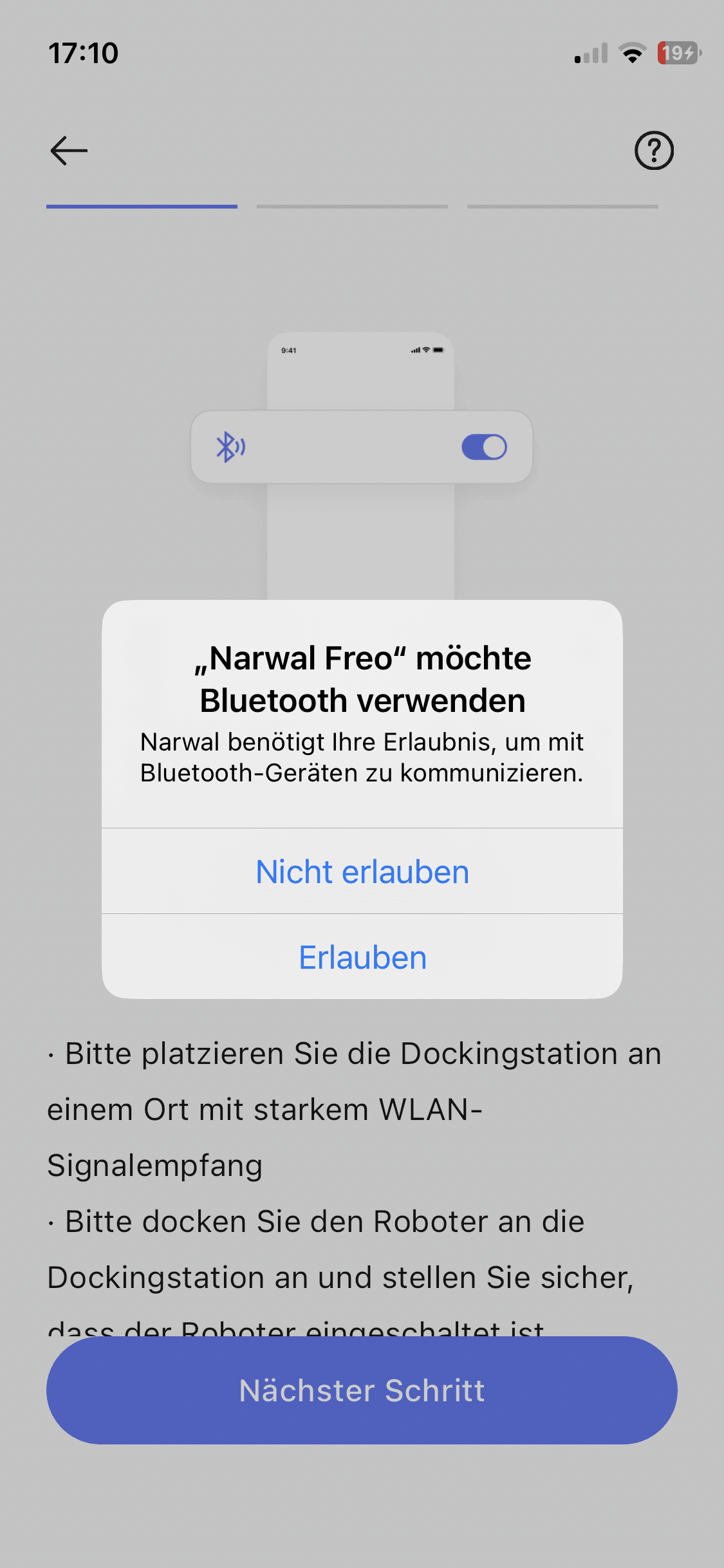Continue with Nächster Schritt
This screenshot has height=1568, width=724.
(x=362, y=1390)
